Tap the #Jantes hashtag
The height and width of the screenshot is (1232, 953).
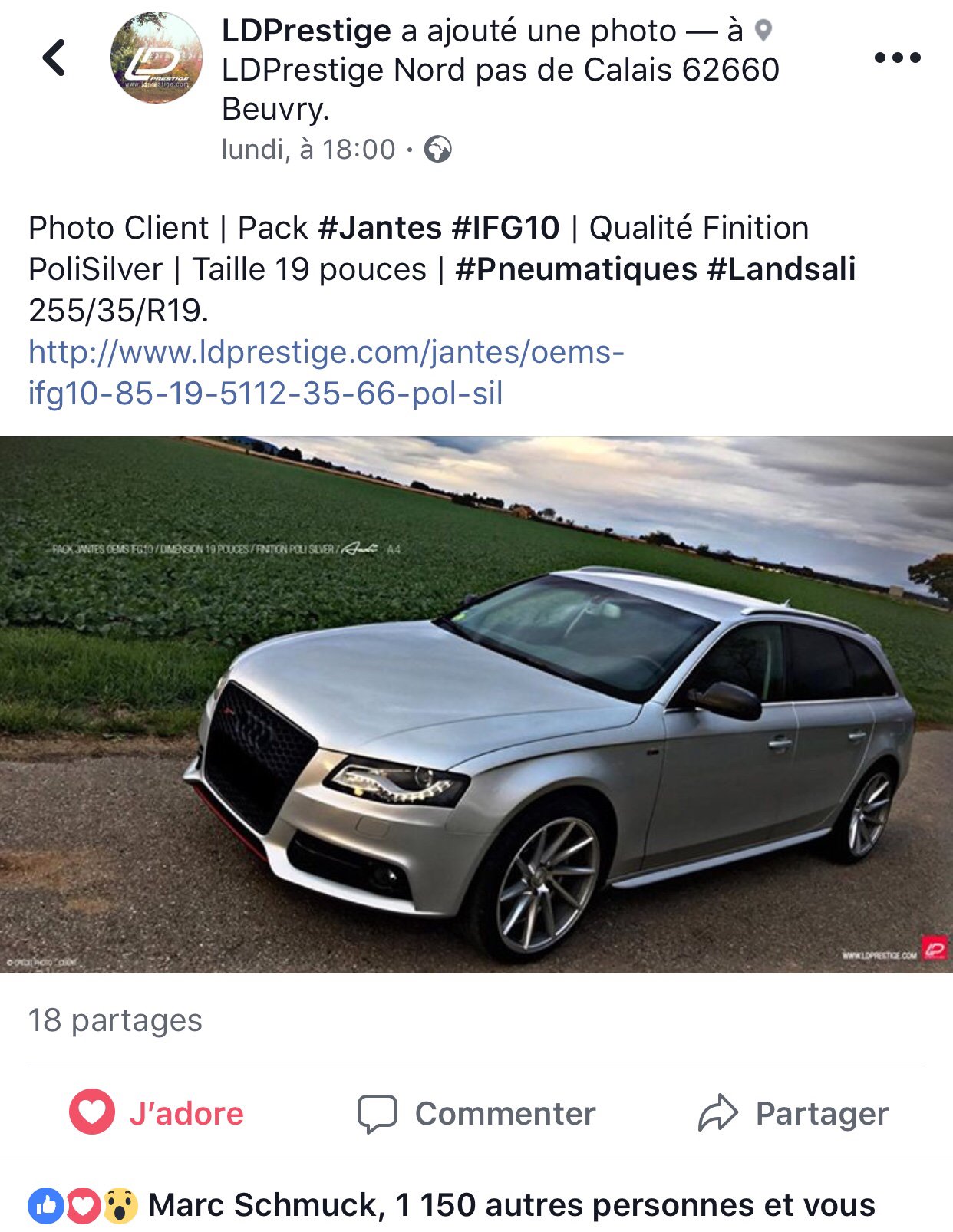[380, 228]
